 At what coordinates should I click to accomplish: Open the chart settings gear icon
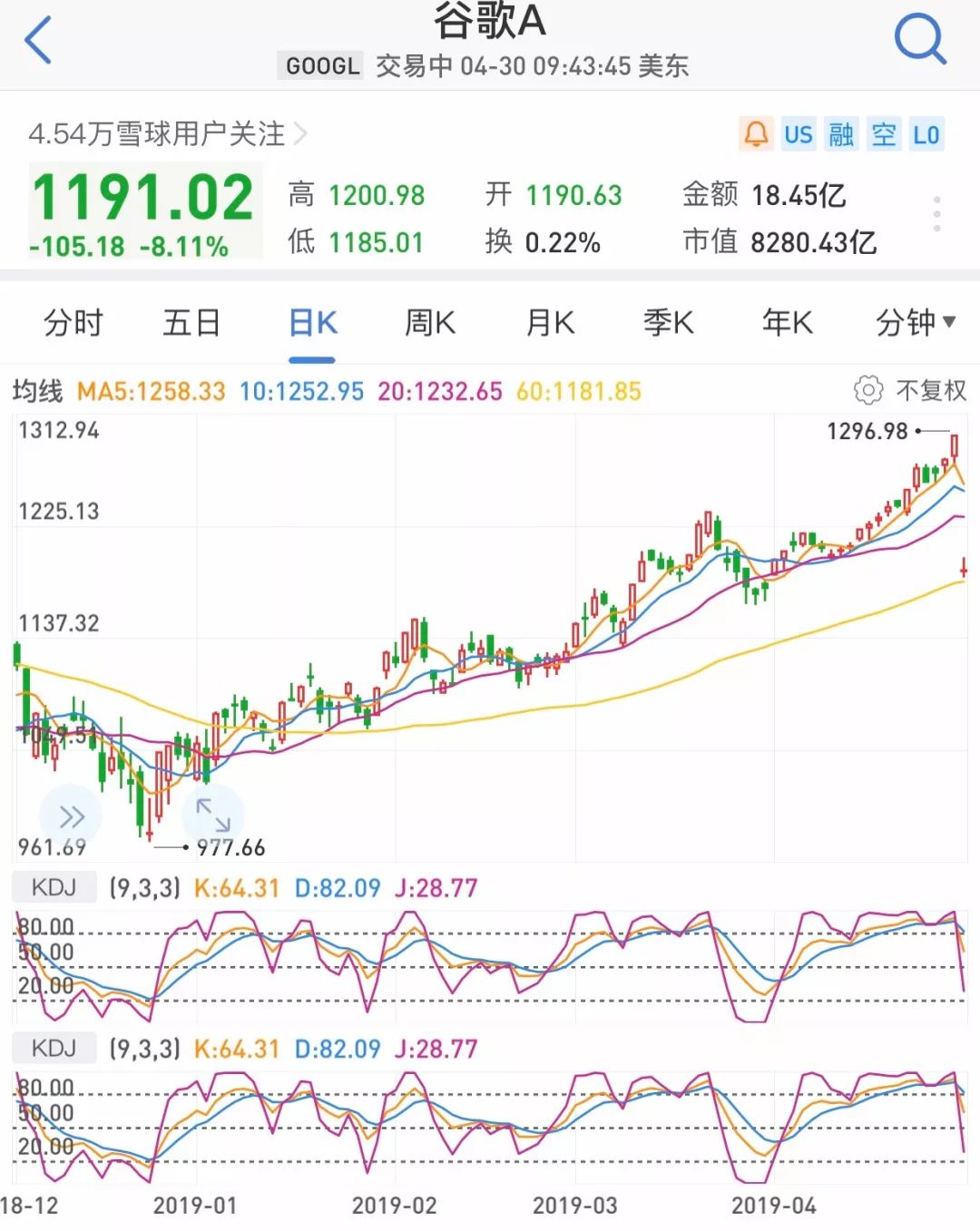(867, 390)
